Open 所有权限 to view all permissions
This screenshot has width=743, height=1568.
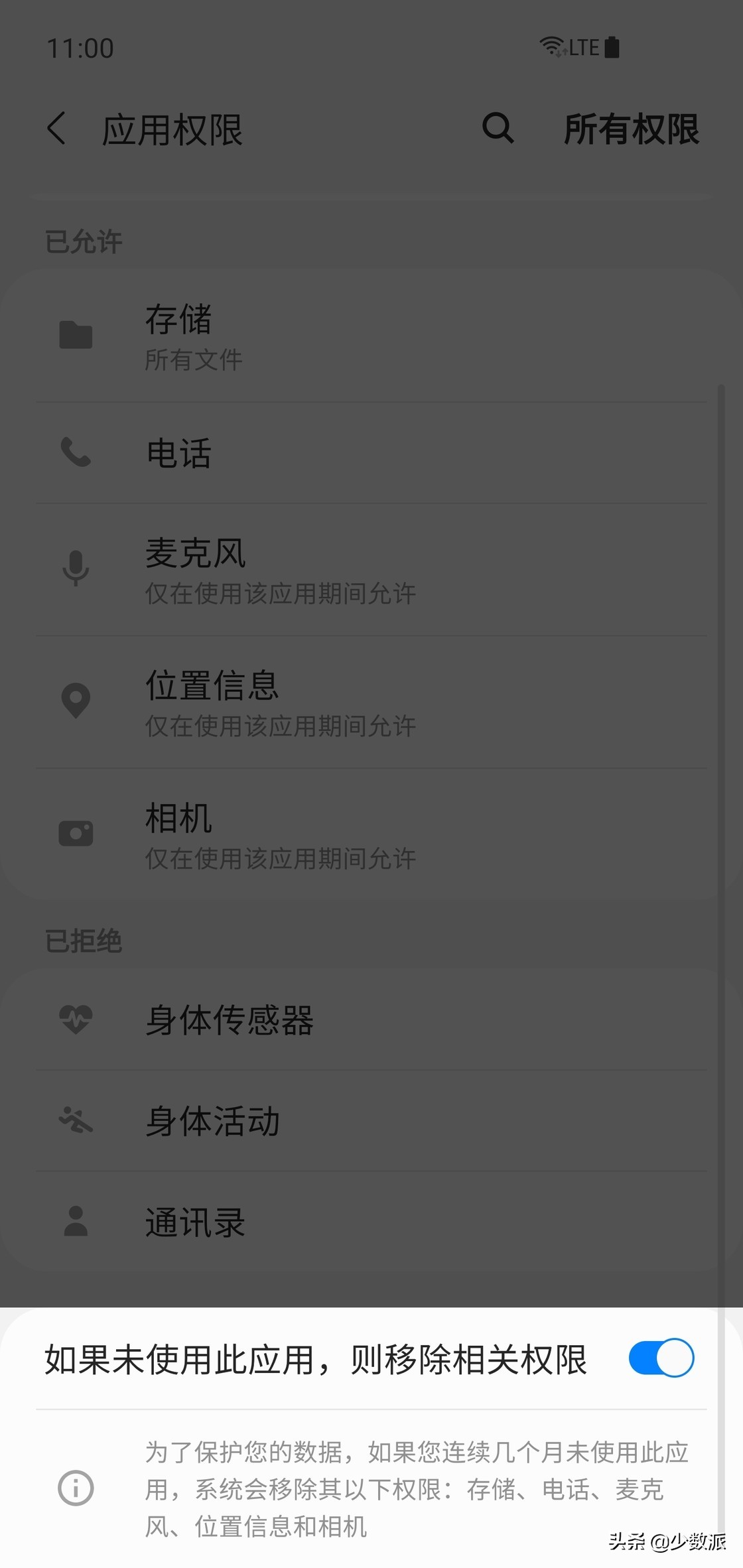coord(630,130)
